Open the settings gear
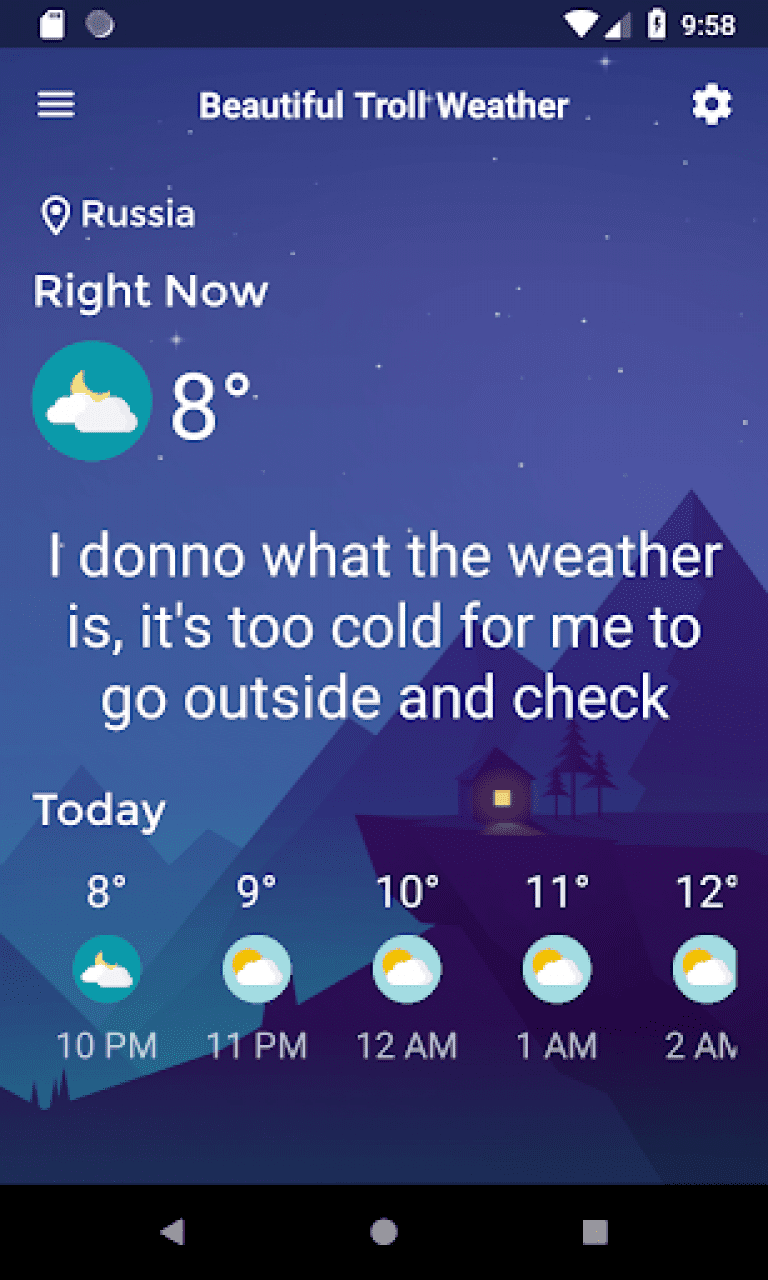This screenshot has width=768, height=1280. tap(712, 105)
